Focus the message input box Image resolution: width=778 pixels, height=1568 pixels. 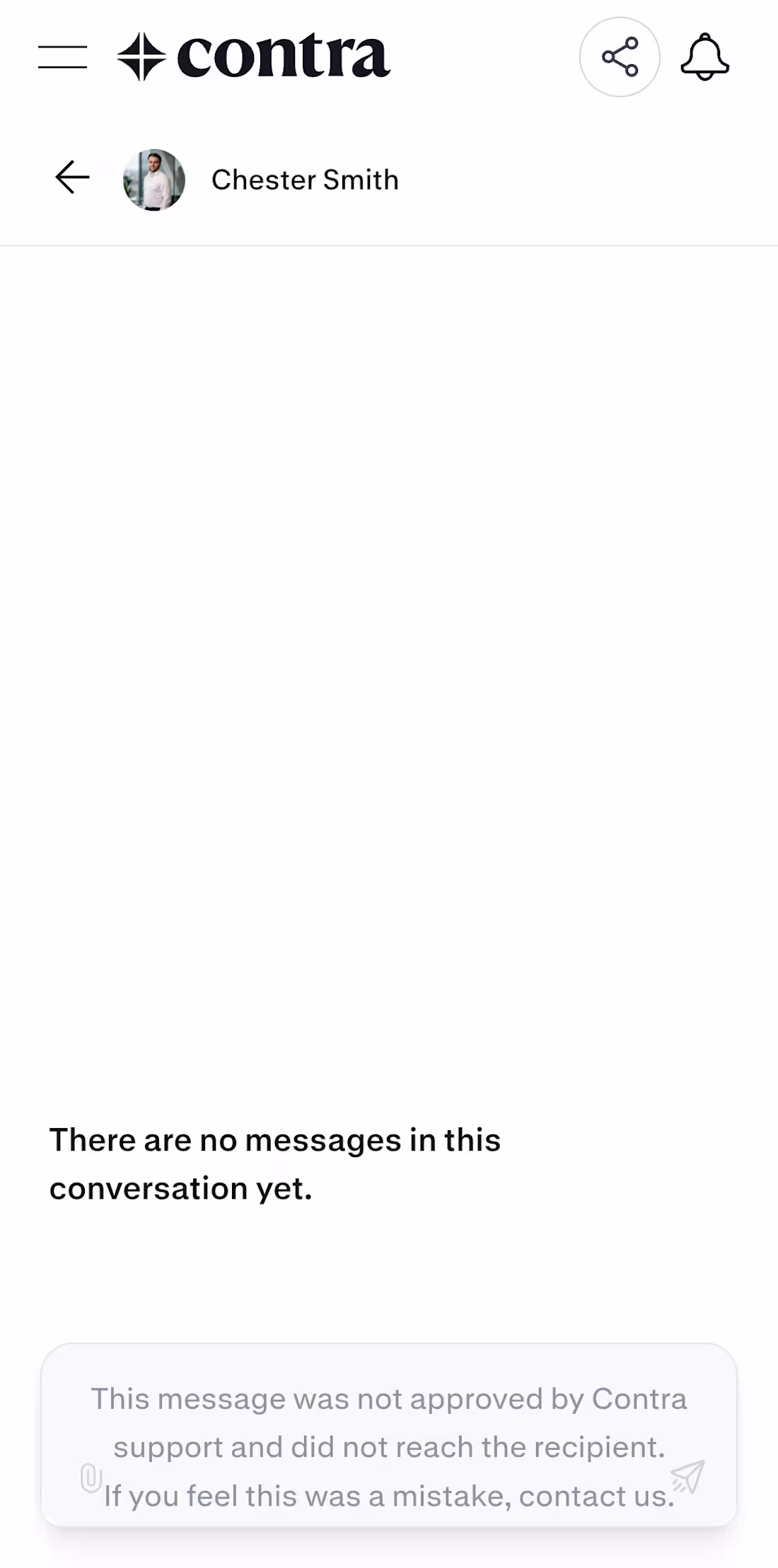[x=389, y=1435]
